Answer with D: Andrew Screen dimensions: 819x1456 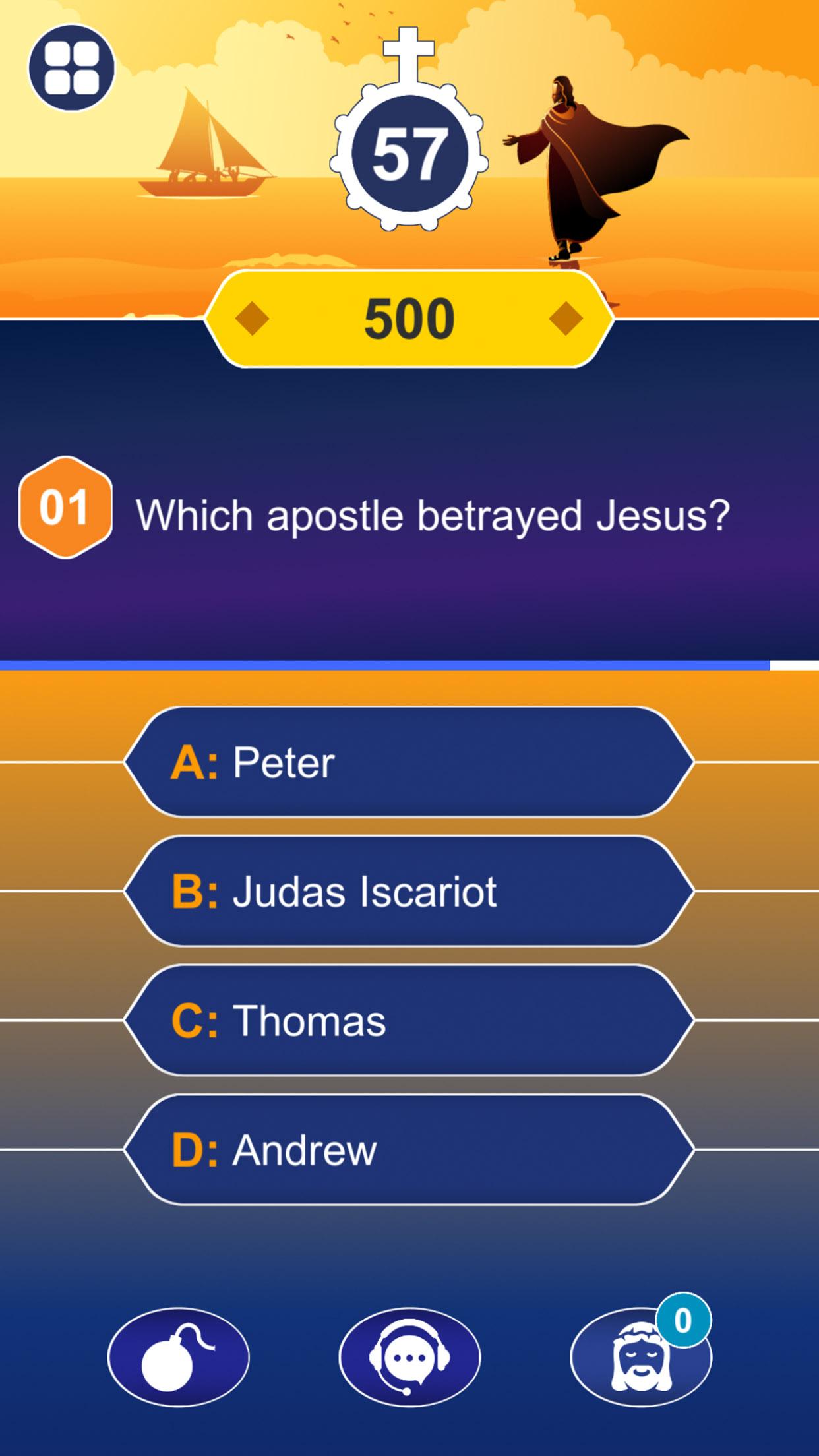click(x=409, y=1149)
